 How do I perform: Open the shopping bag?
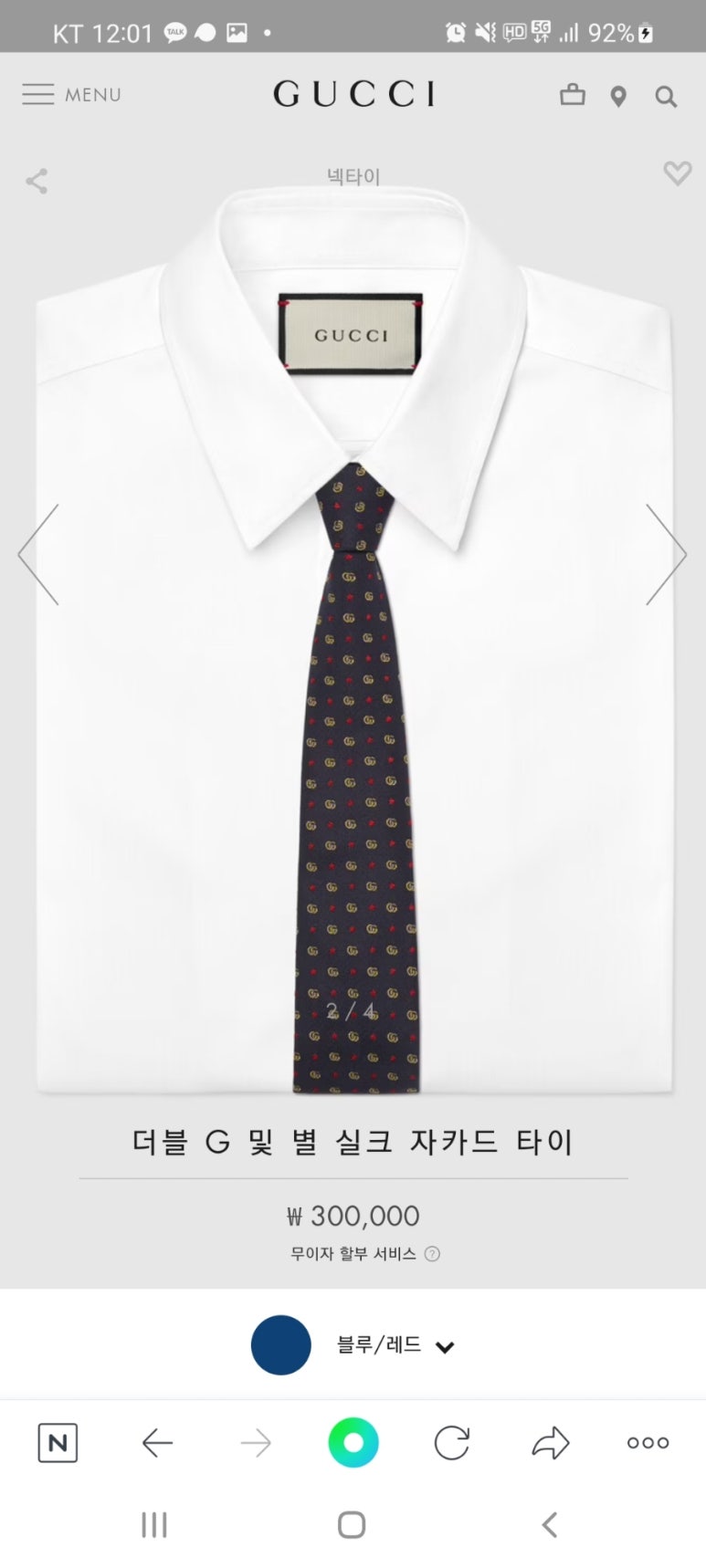click(573, 95)
